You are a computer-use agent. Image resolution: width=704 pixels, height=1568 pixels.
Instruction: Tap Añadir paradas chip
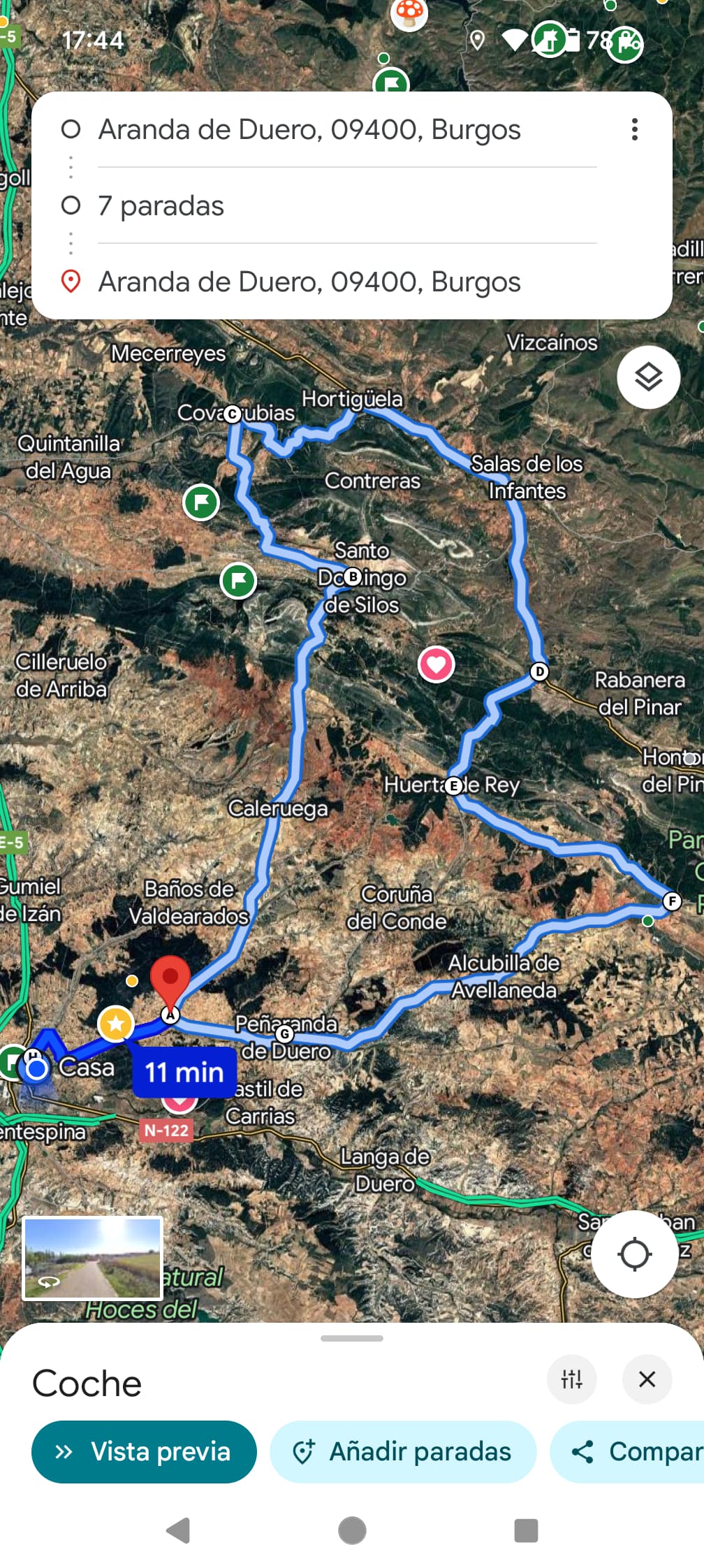pyautogui.click(x=403, y=1451)
